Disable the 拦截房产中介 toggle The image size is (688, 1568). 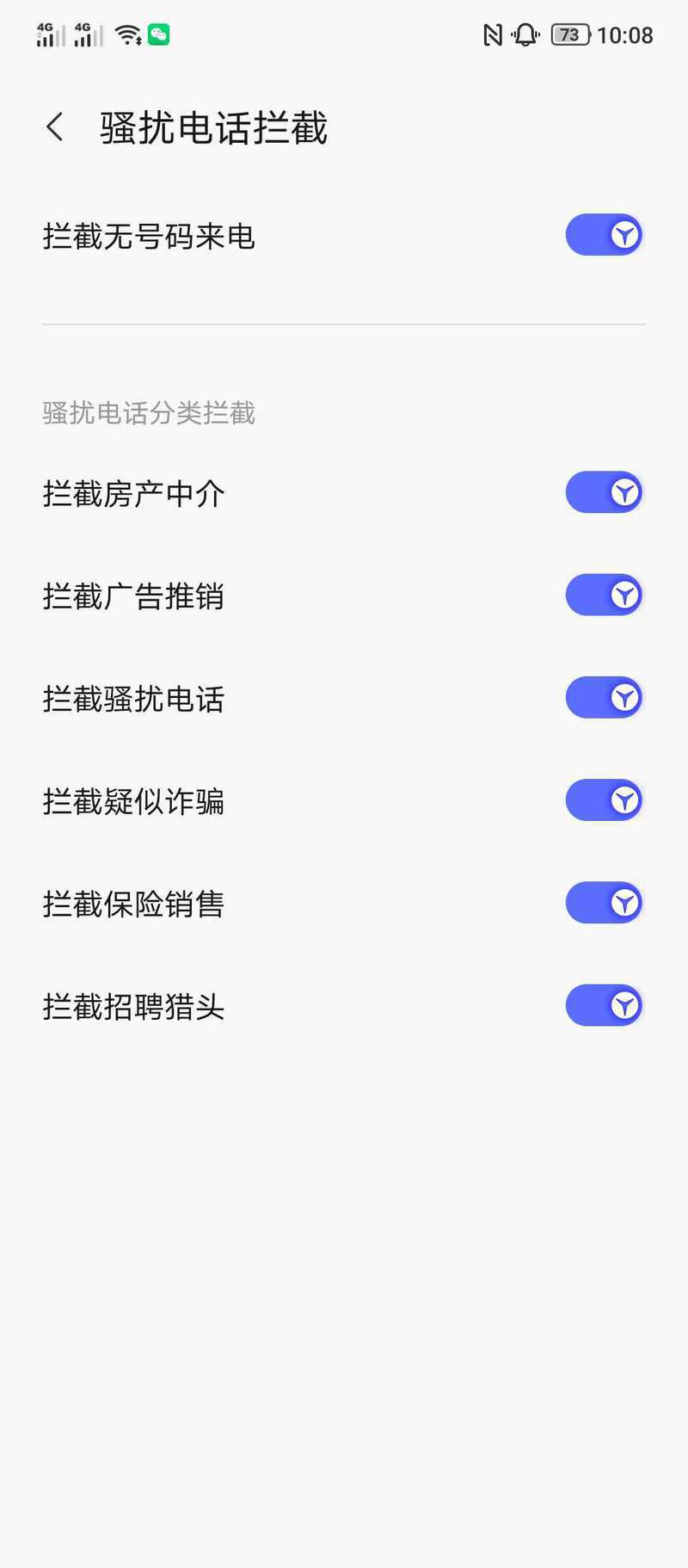(604, 492)
